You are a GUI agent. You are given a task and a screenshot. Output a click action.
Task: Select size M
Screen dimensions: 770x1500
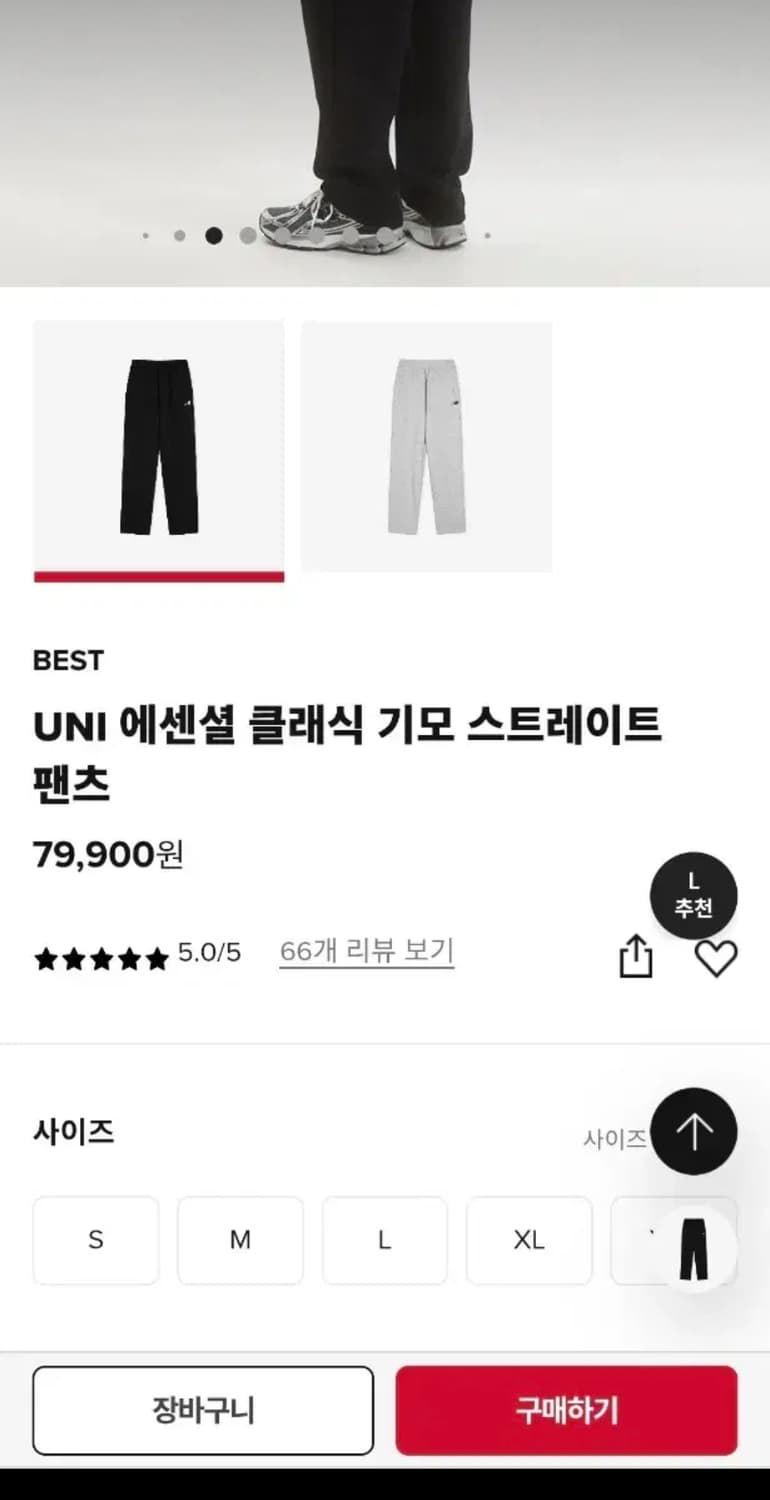[239, 1241]
